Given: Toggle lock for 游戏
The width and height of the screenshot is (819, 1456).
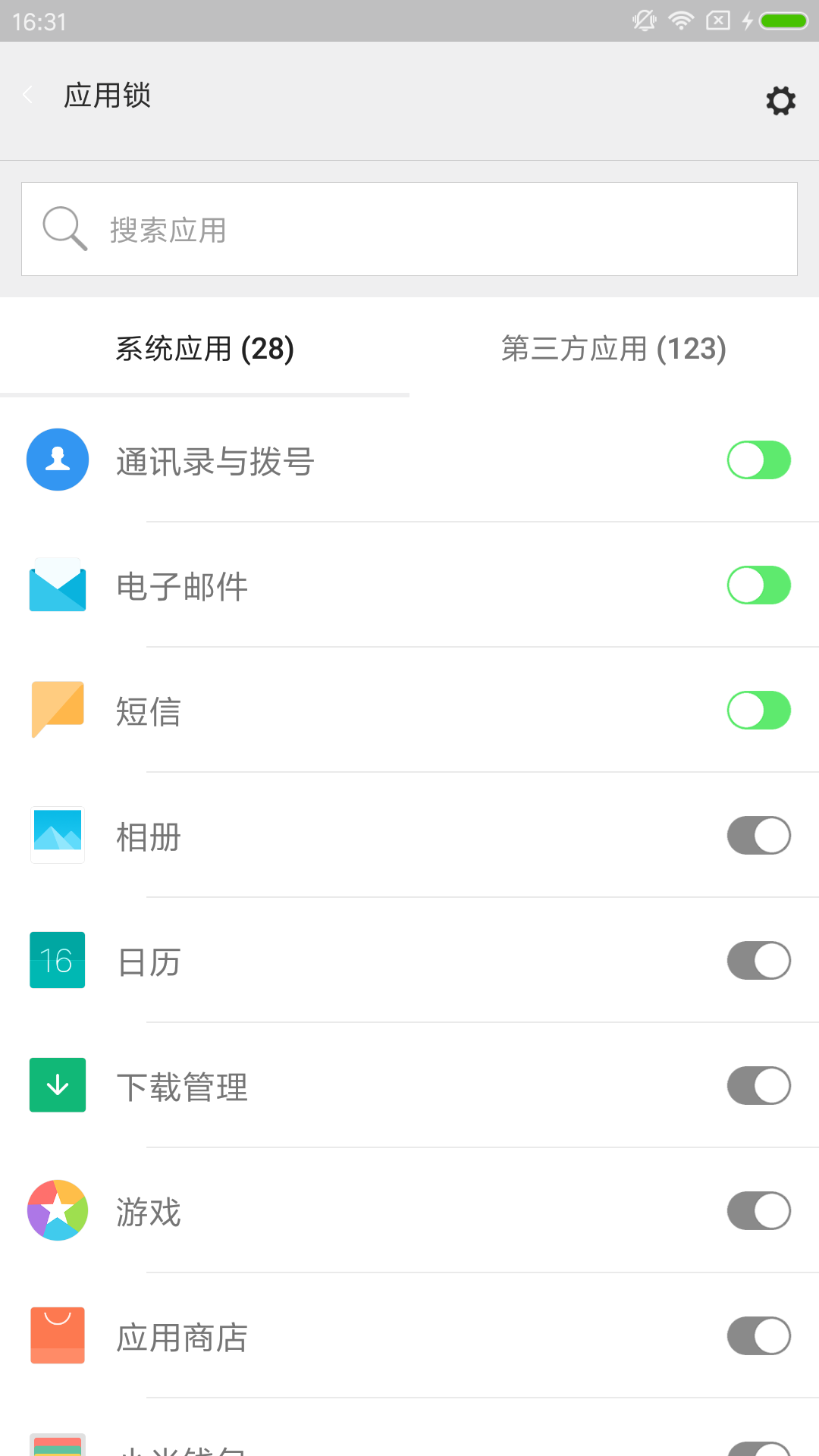Looking at the screenshot, I should pos(758,1211).
